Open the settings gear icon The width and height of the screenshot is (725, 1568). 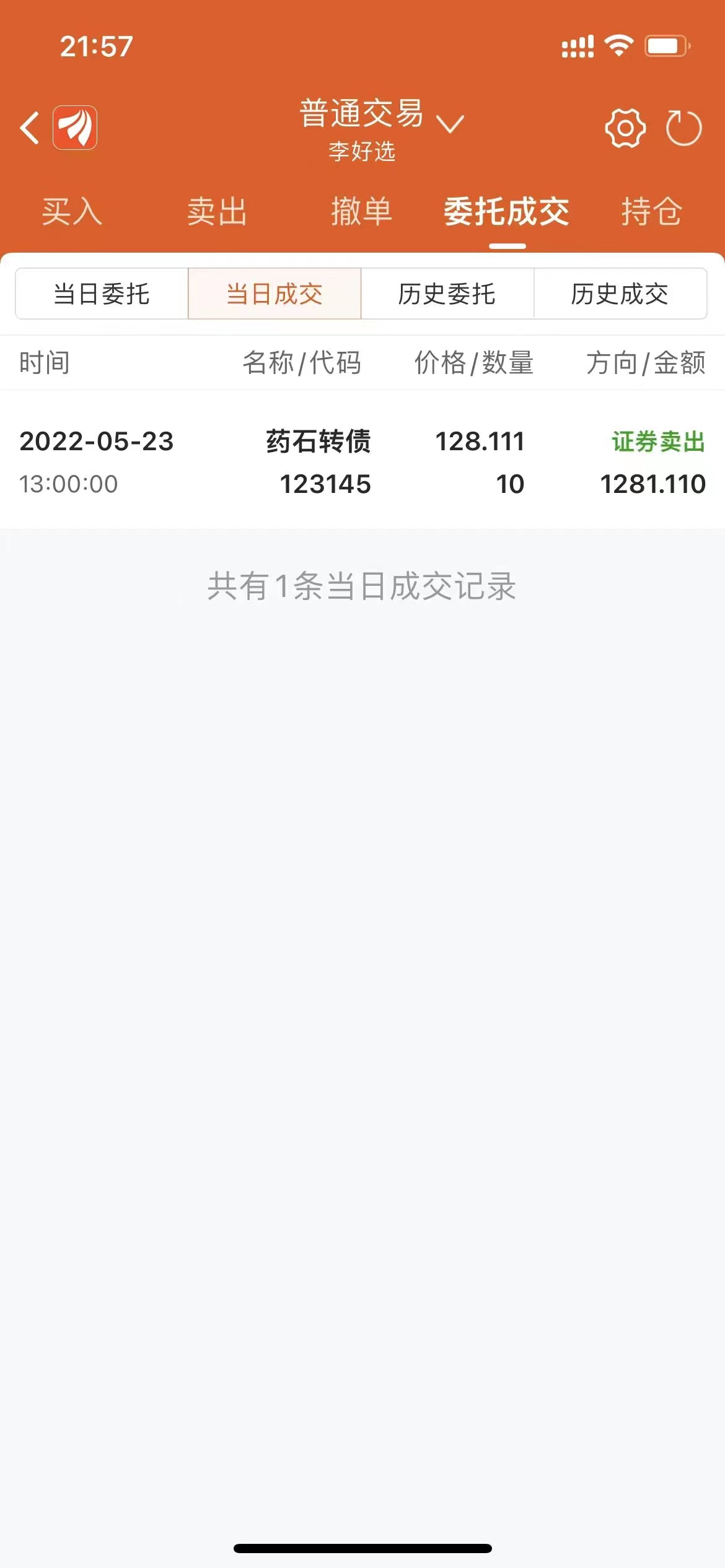tap(625, 128)
